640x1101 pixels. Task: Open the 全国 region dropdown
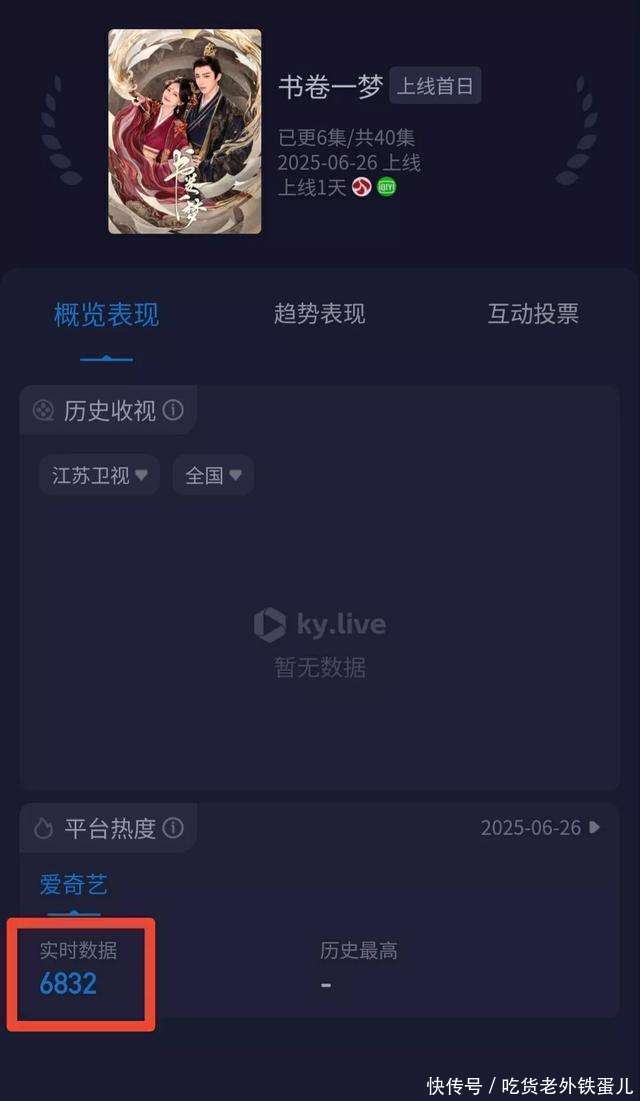pos(213,475)
